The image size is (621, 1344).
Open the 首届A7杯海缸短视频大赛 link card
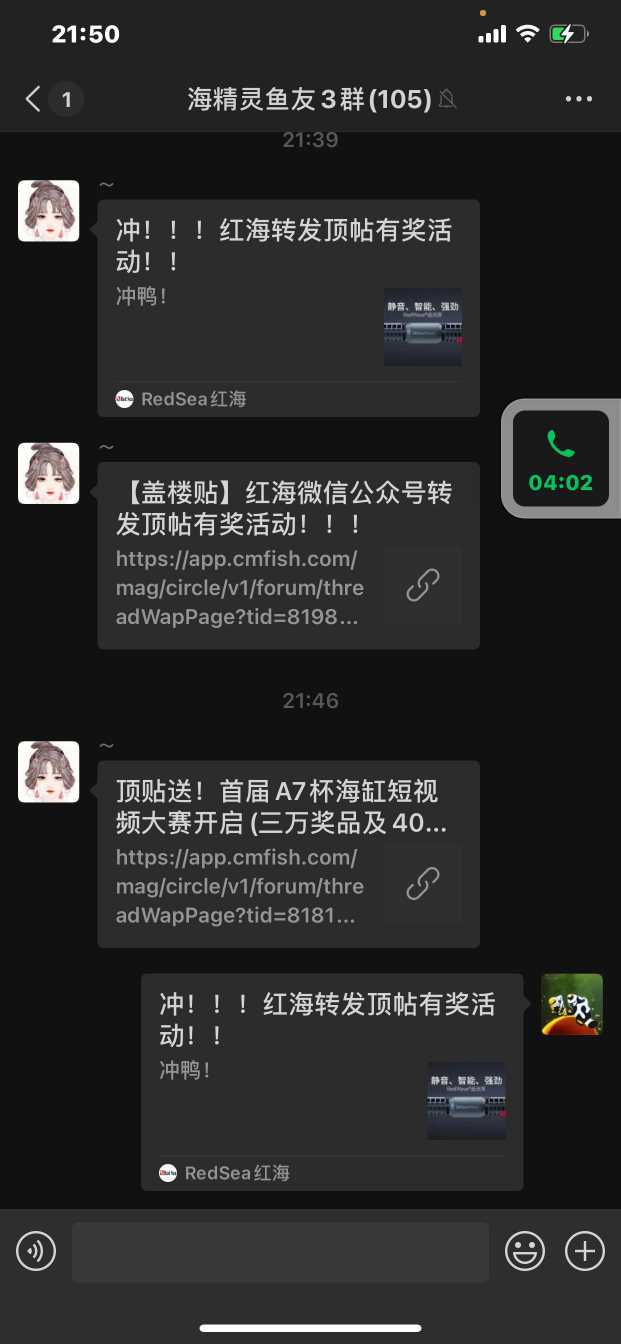pyautogui.click(x=288, y=853)
